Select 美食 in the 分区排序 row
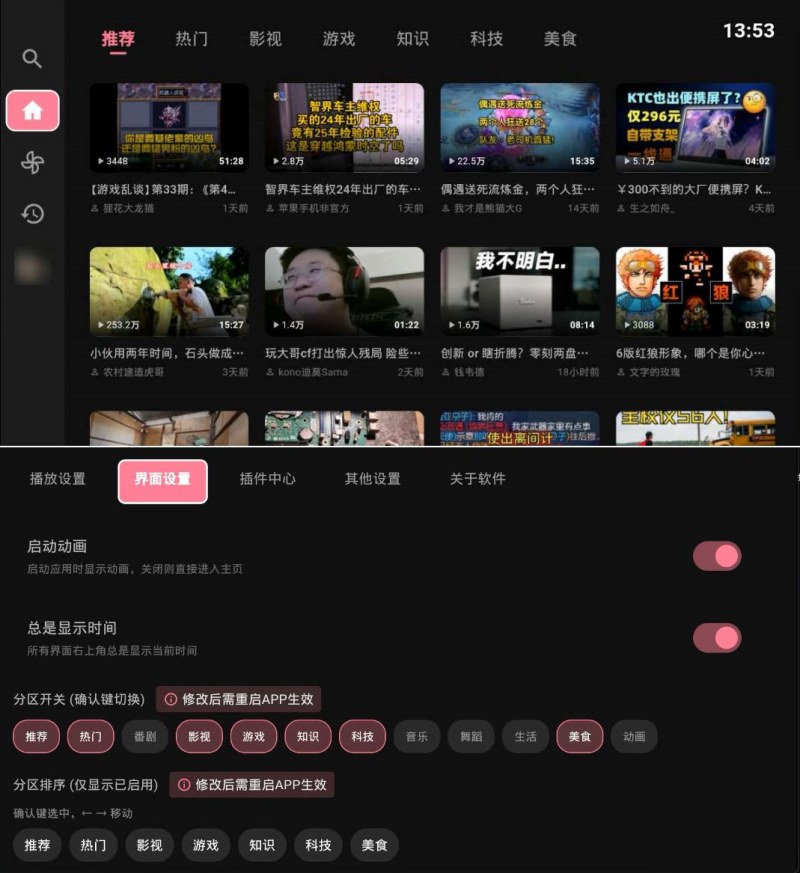 point(373,845)
